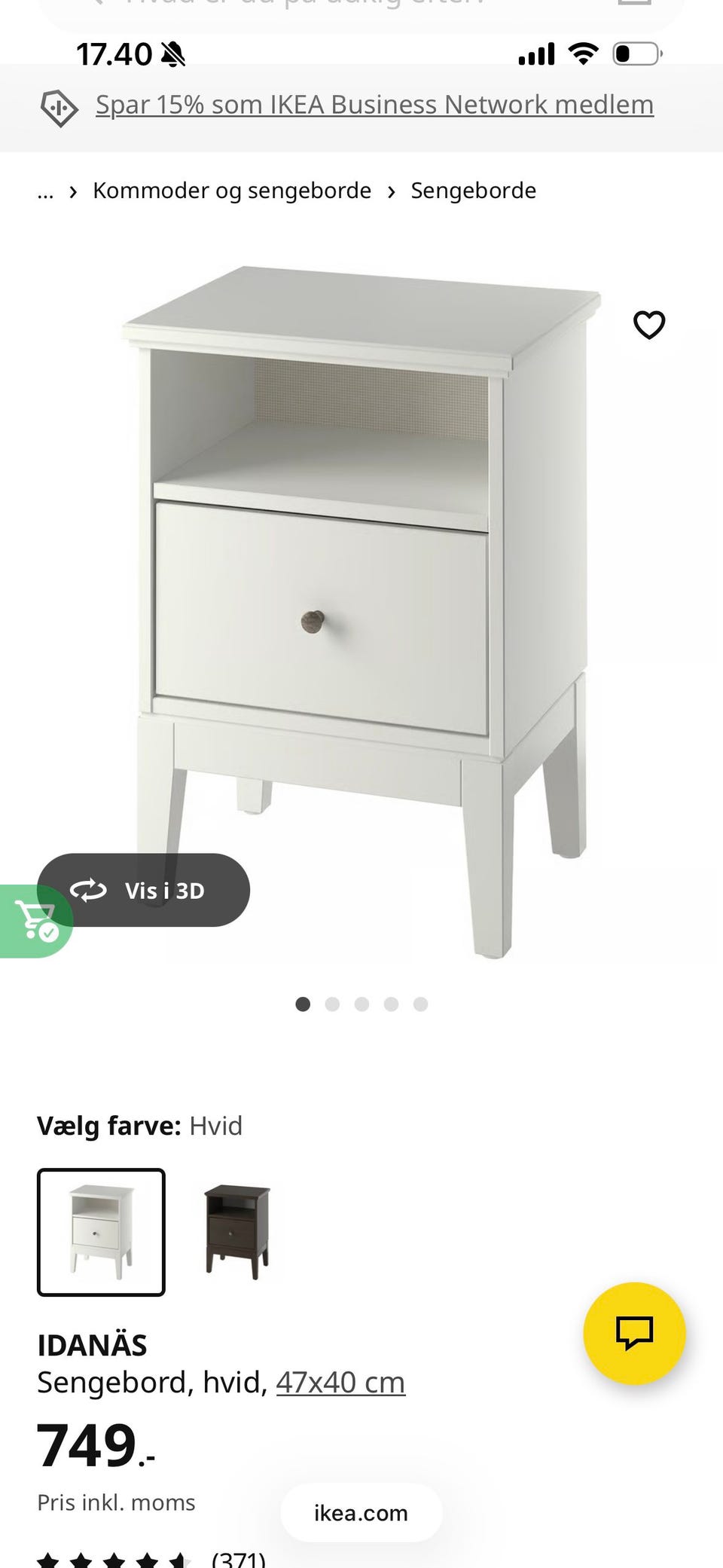The width and height of the screenshot is (723, 1568).
Task: Open the Kommoder og sengeborde category
Action: pyautogui.click(x=230, y=191)
